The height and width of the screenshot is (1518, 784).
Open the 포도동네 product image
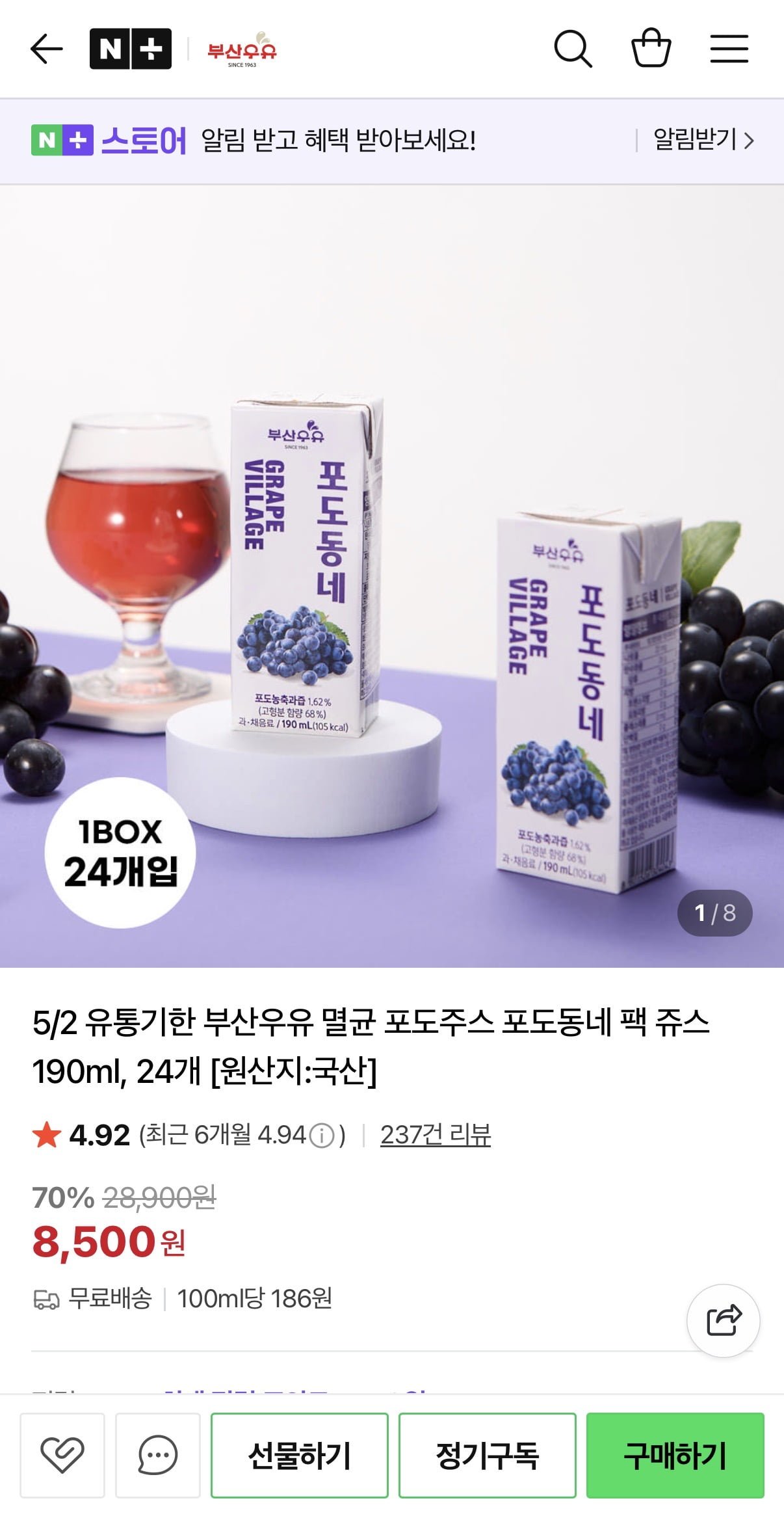click(392, 576)
